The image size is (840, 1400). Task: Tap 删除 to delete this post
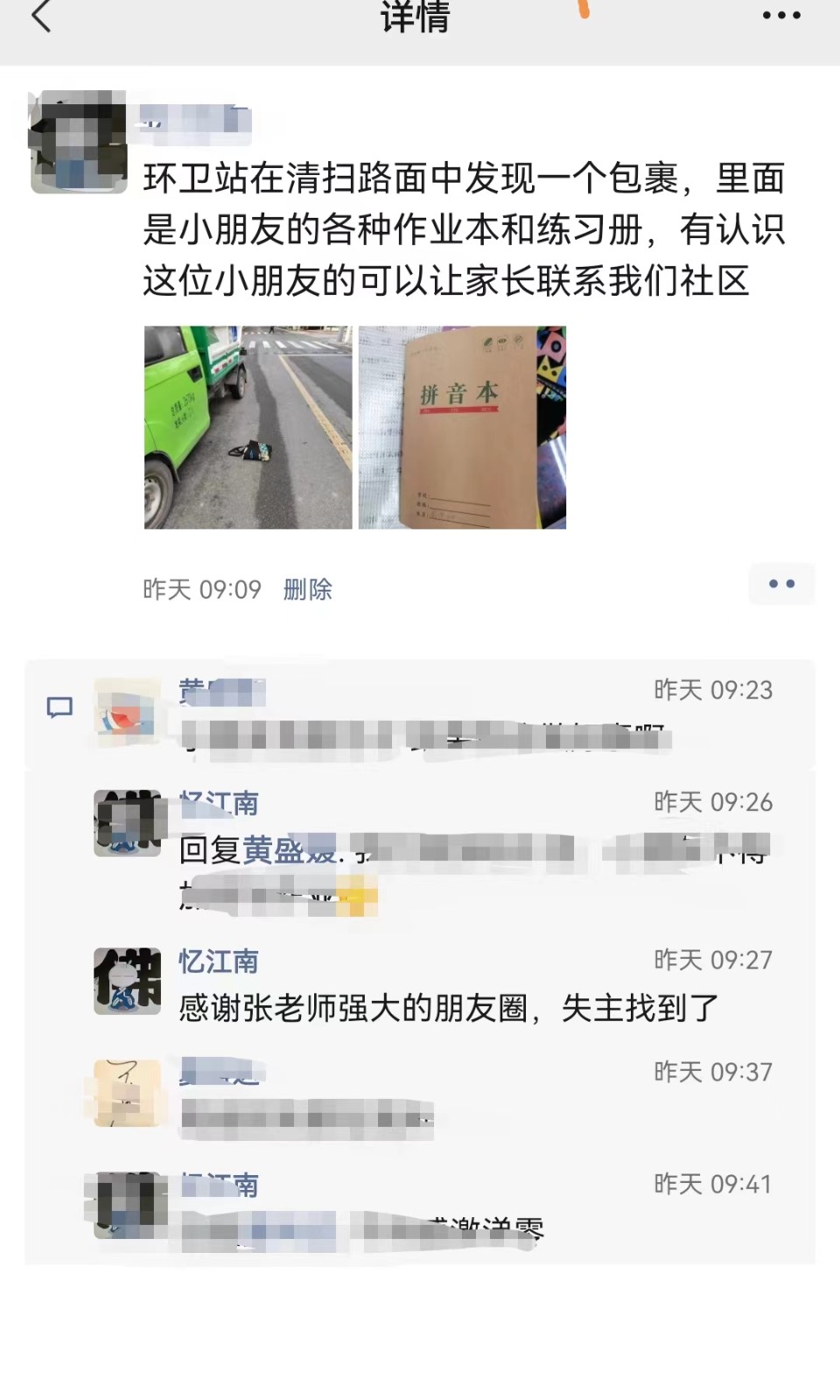tap(307, 589)
